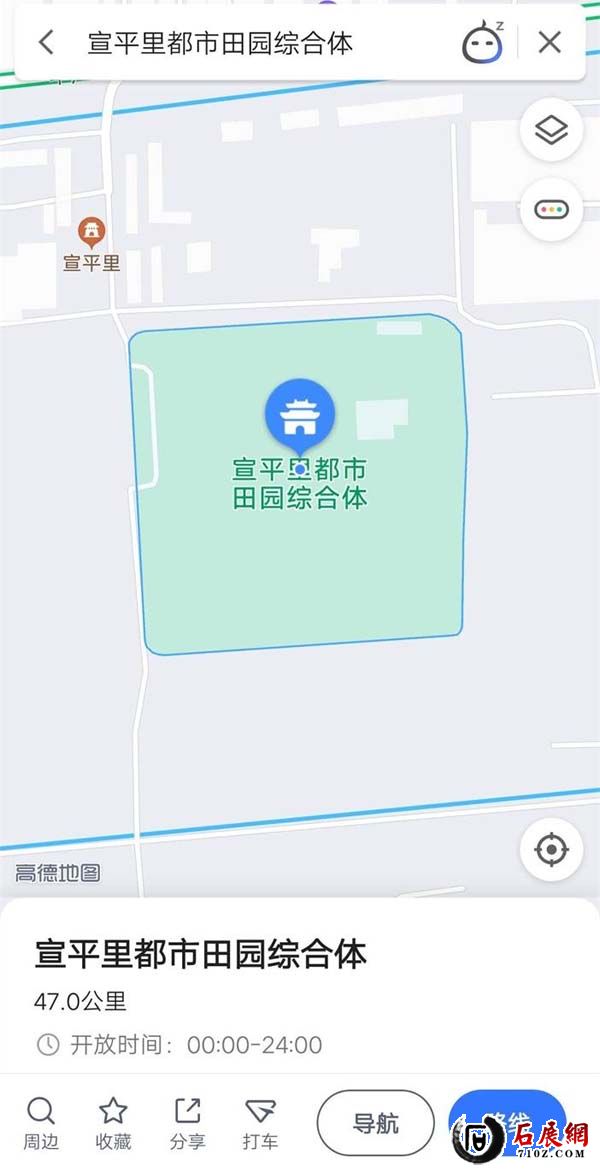Save this place with 收藏
Image resolution: width=600 pixels, height=1172 pixels.
click(113, 1122)
